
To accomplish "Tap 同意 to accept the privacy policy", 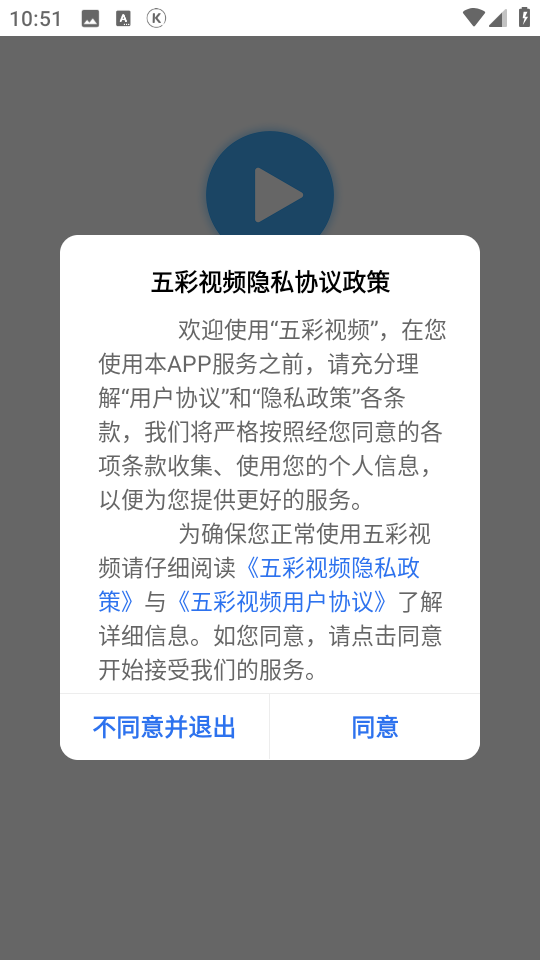I will (x=375, y=727).
